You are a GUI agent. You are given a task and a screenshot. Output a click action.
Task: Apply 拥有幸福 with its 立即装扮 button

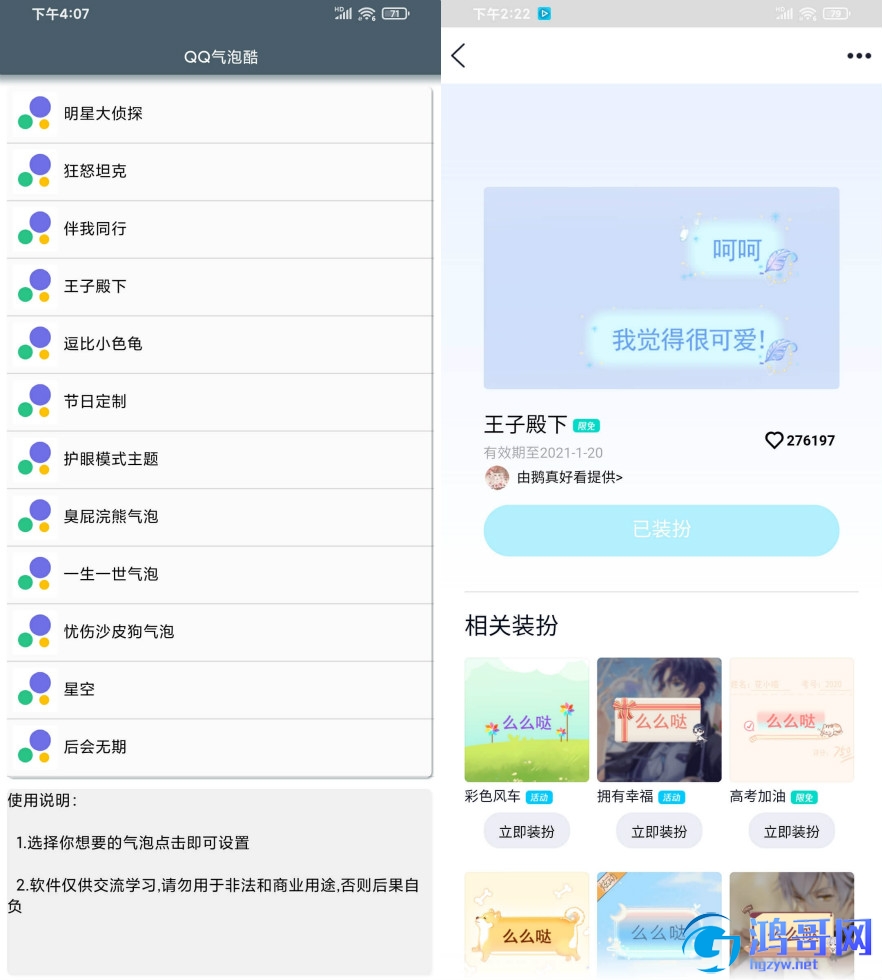[659, 831]
